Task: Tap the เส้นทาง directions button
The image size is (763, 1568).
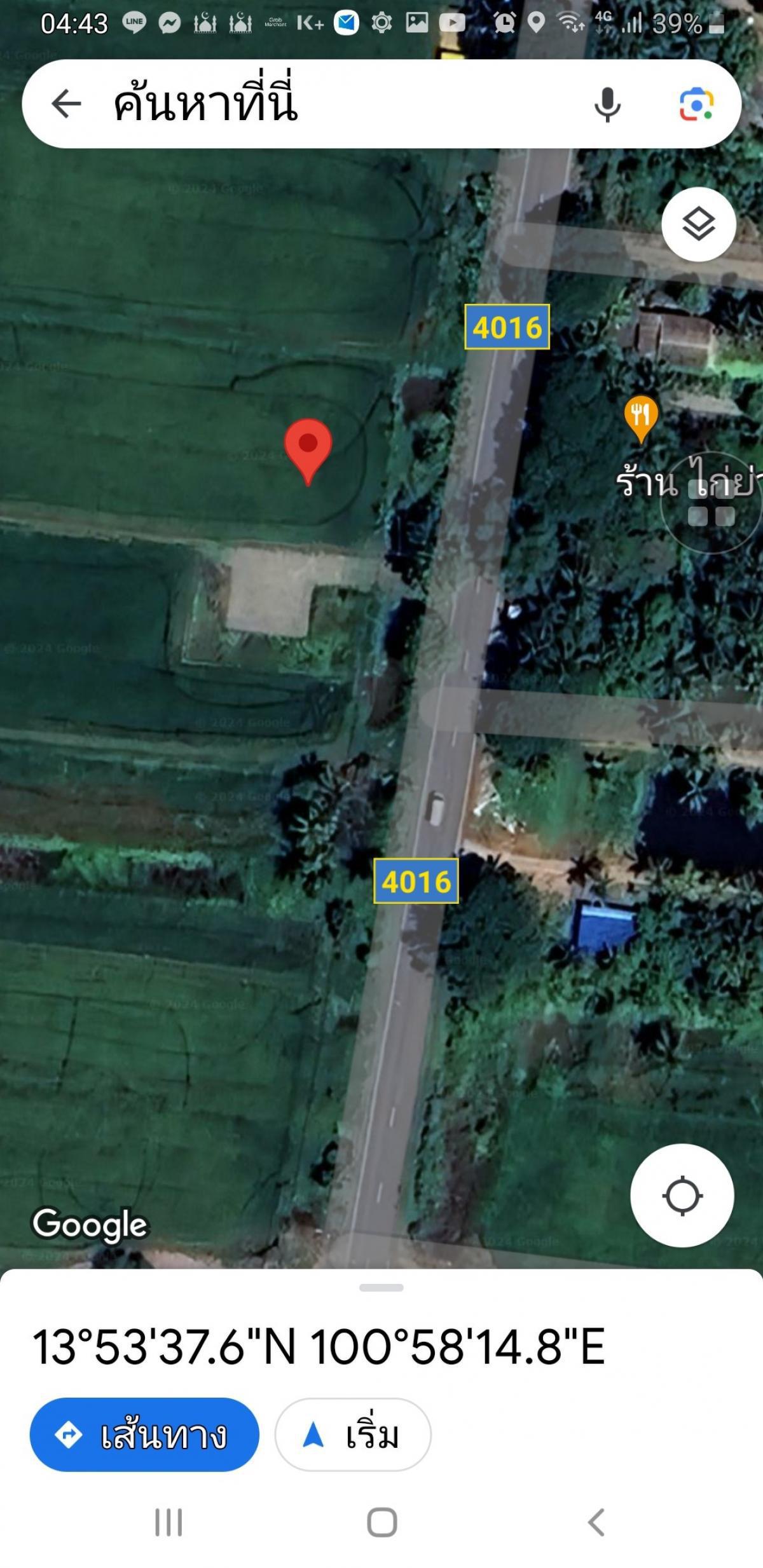Action: coord(144,1435)
